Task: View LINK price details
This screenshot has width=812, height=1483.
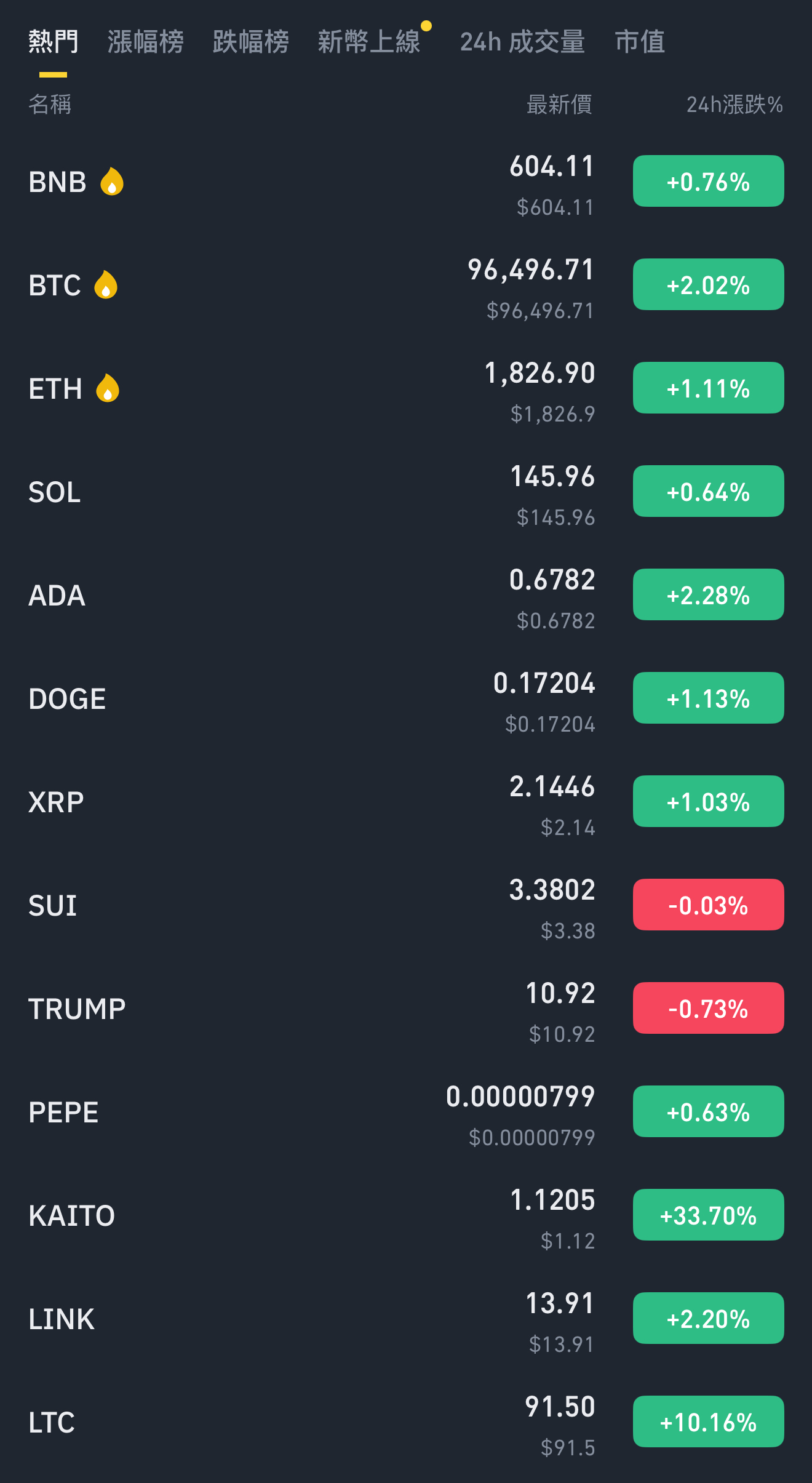Action: click(406, 1319)
